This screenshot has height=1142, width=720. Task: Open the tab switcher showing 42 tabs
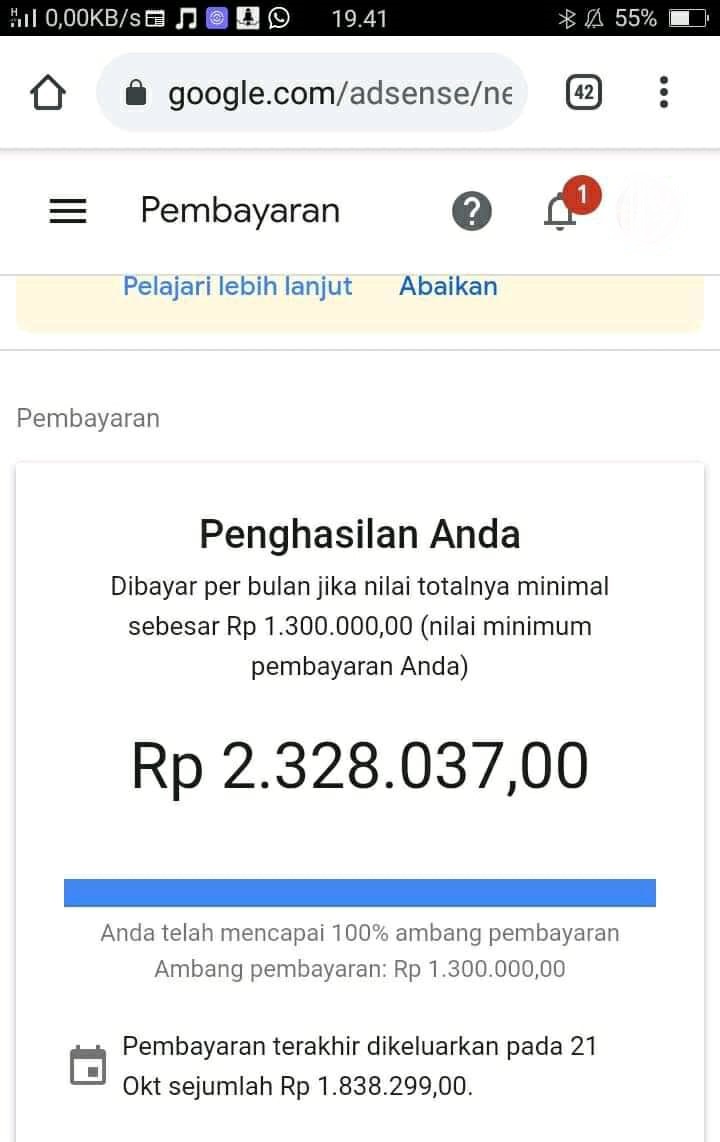(584, 93)
